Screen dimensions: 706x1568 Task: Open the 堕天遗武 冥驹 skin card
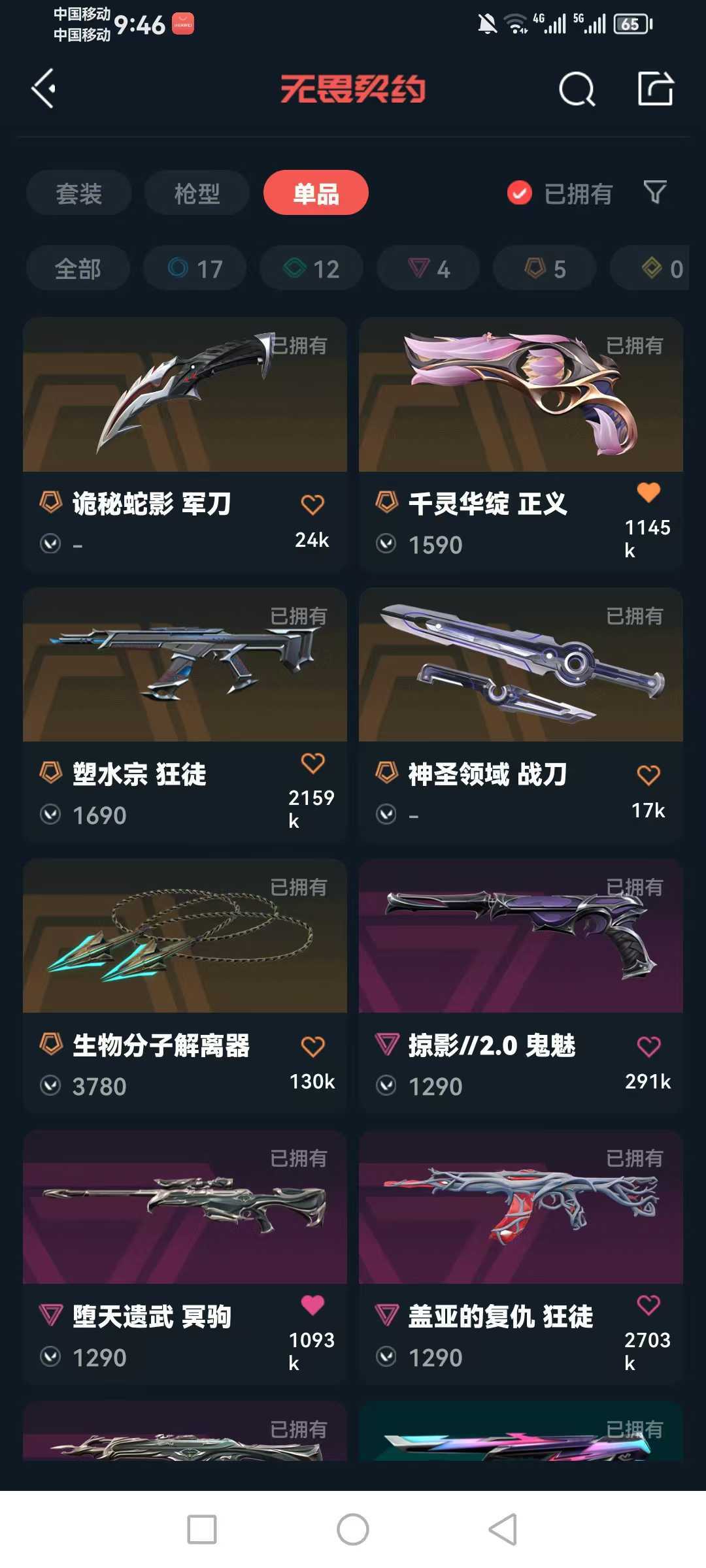pyautogui.click(x=185, y=1258)
